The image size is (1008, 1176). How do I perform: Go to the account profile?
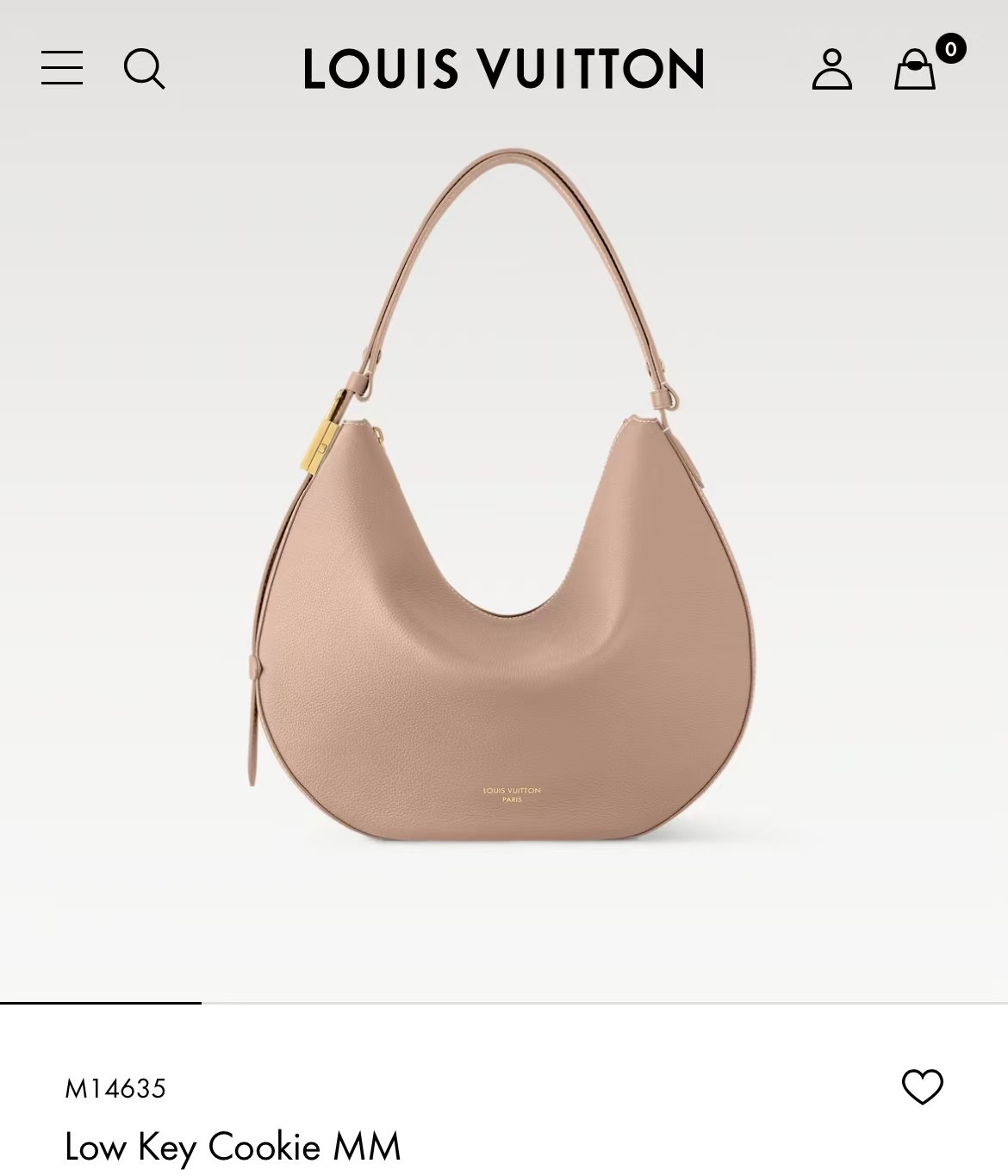point(831,69)
